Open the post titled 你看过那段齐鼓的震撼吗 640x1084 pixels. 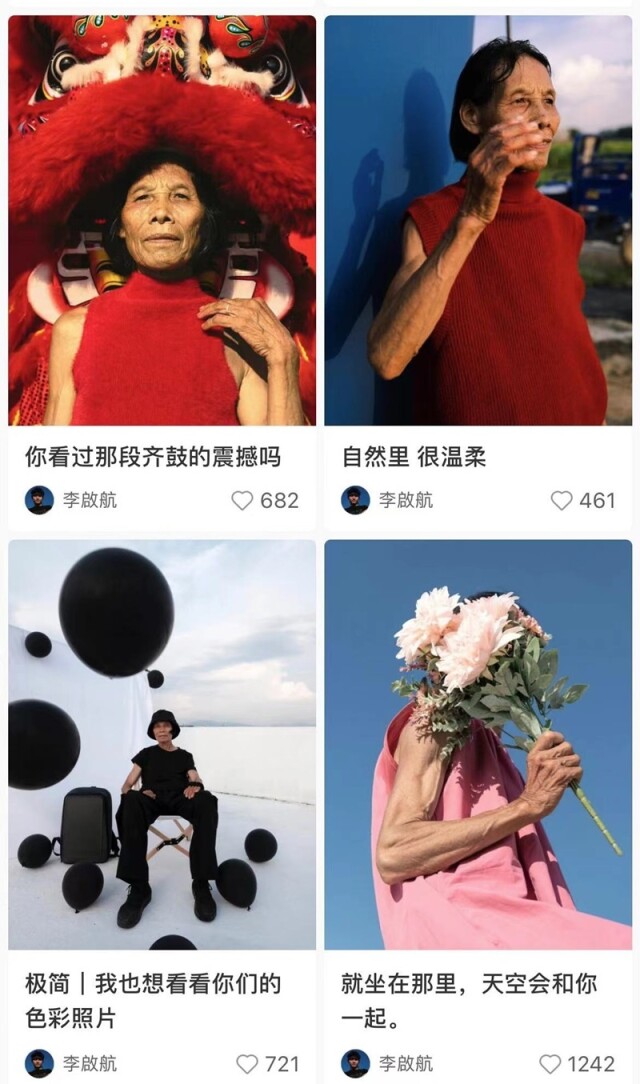162,220
